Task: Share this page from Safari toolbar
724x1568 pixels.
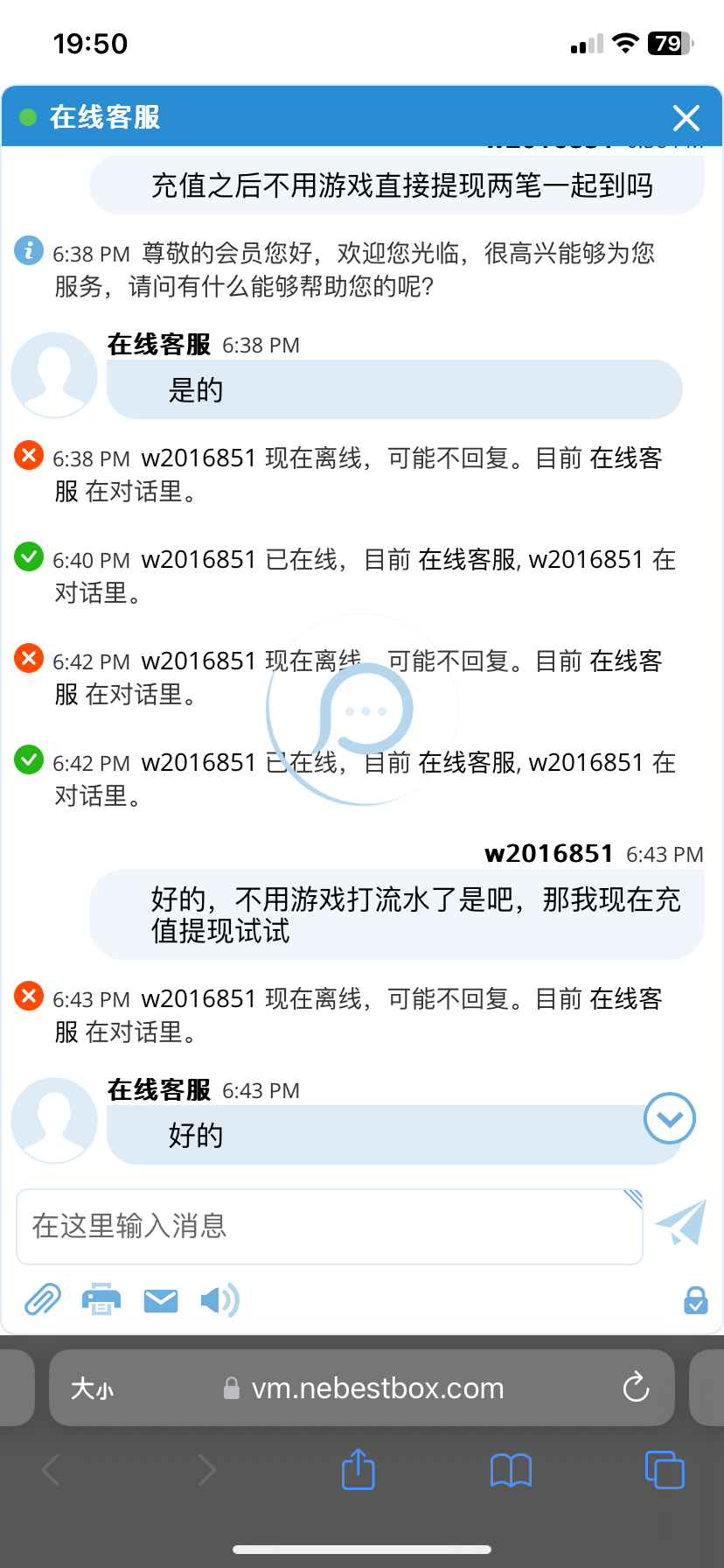Action: click(358, 1469)
